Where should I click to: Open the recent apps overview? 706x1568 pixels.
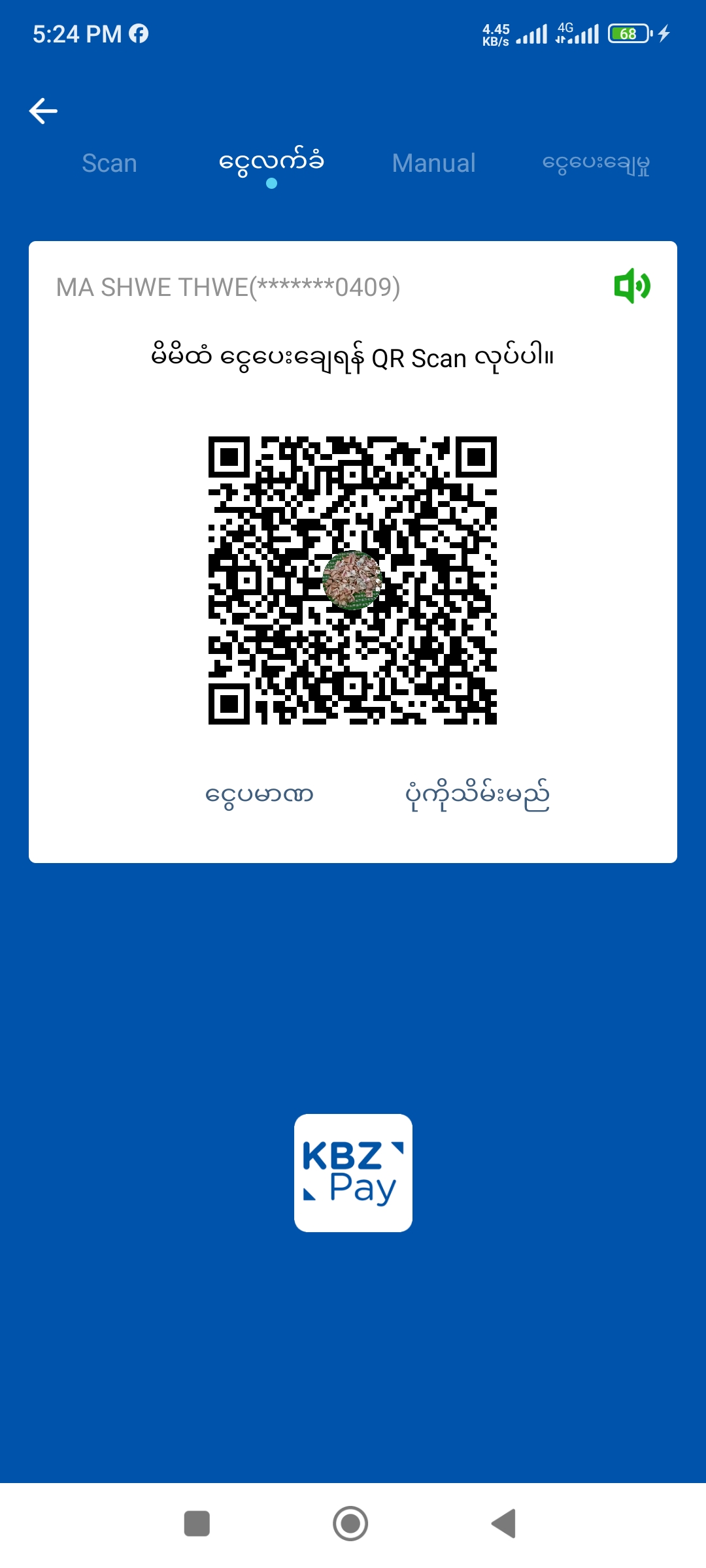tap(197, 1524)
